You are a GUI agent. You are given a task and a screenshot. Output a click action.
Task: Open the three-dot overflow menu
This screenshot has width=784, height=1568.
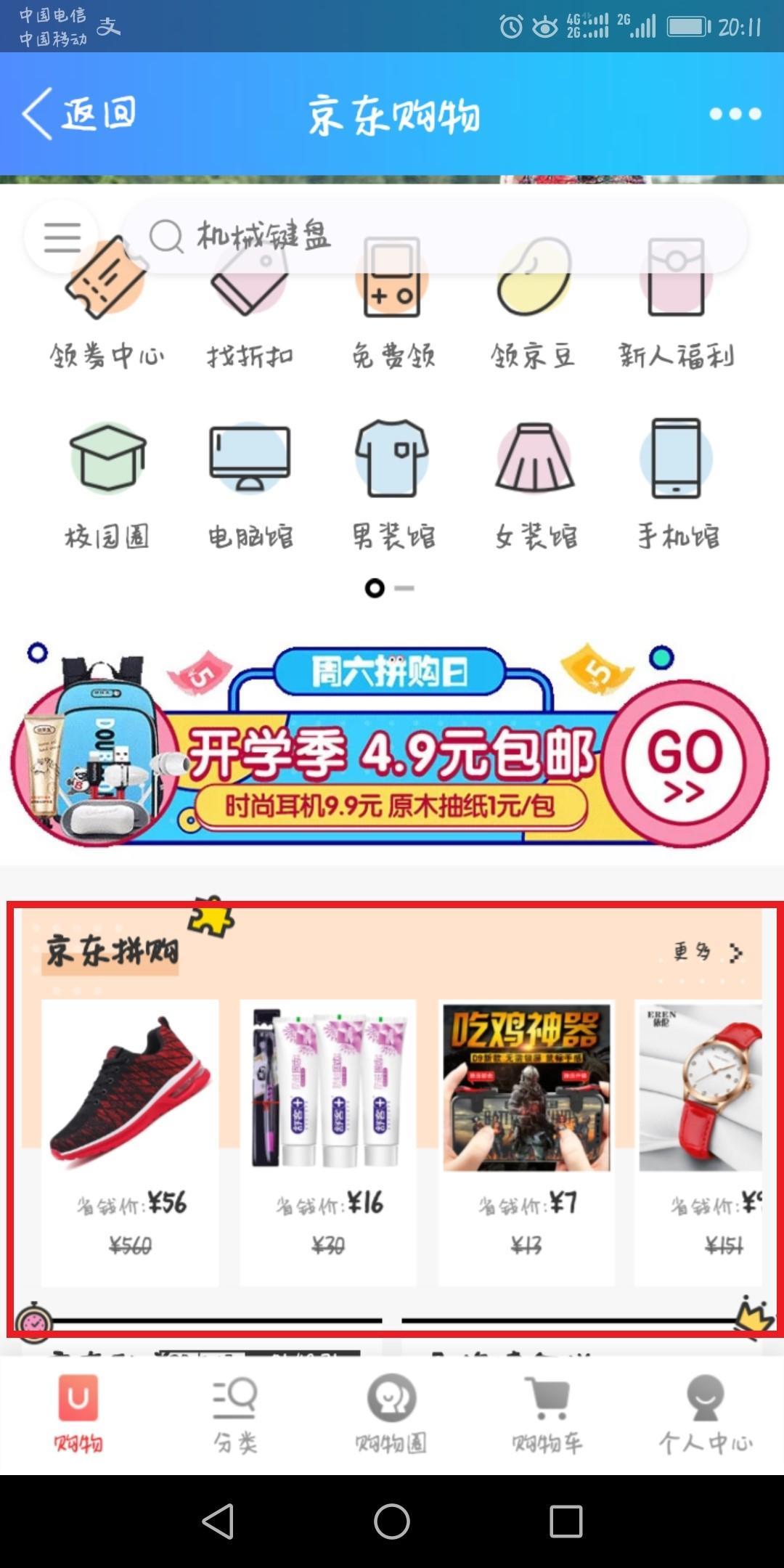(735, 114)
